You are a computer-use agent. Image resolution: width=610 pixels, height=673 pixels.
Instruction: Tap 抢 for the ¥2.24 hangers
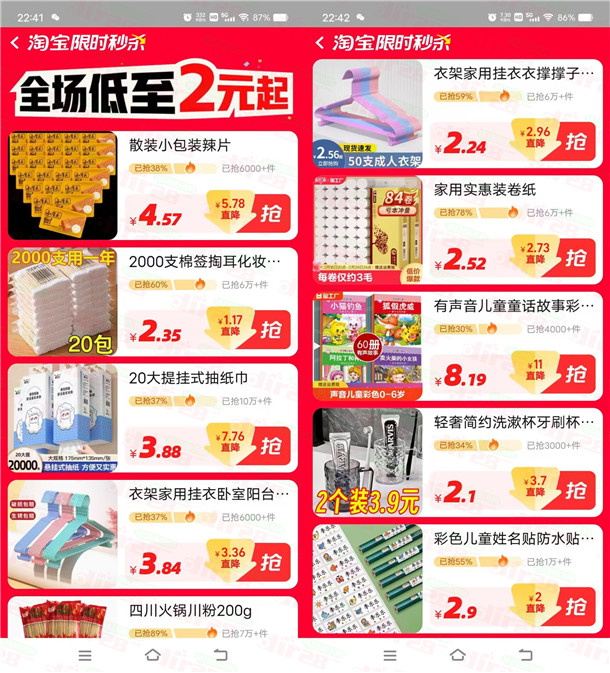tap(575, 141)
